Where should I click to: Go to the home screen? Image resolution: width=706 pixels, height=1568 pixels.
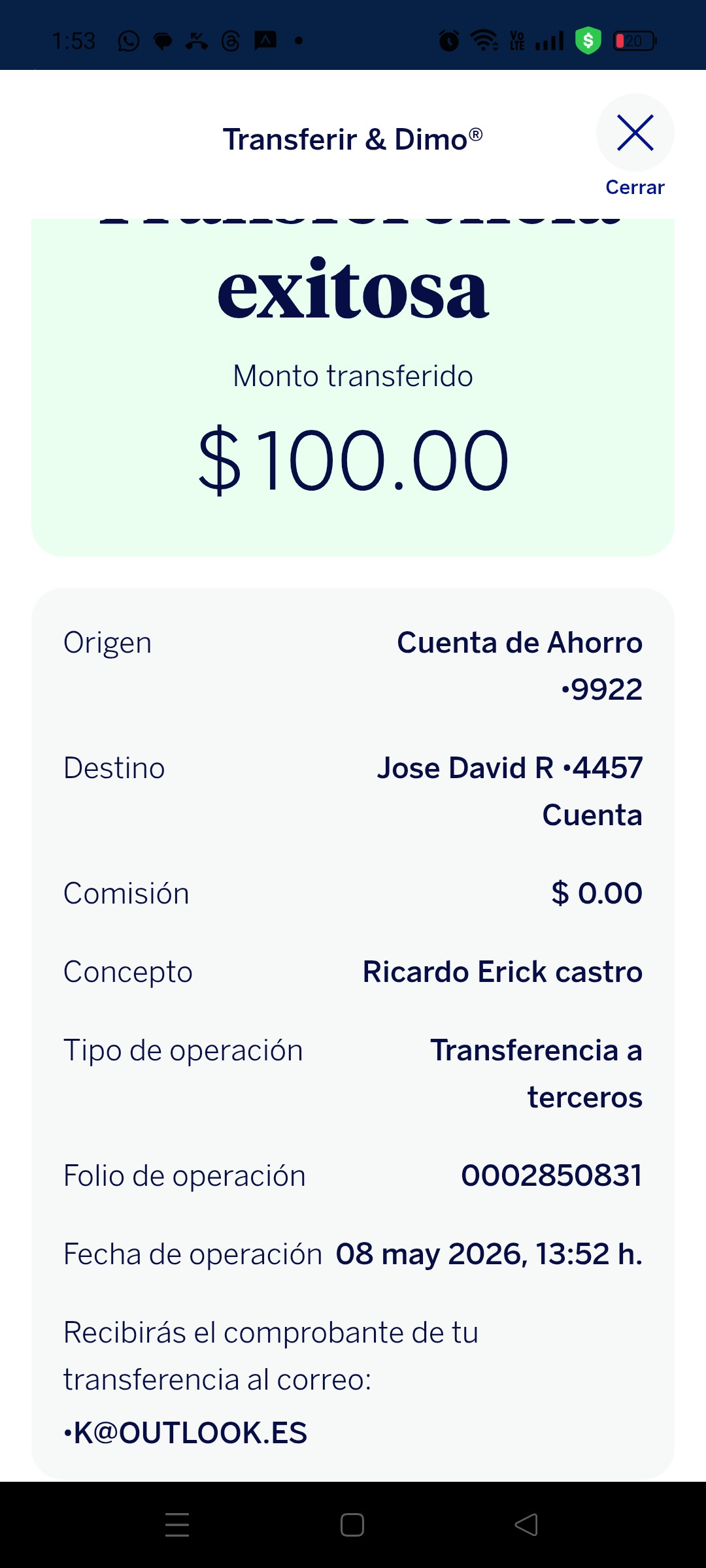[x=352, y=1525]
